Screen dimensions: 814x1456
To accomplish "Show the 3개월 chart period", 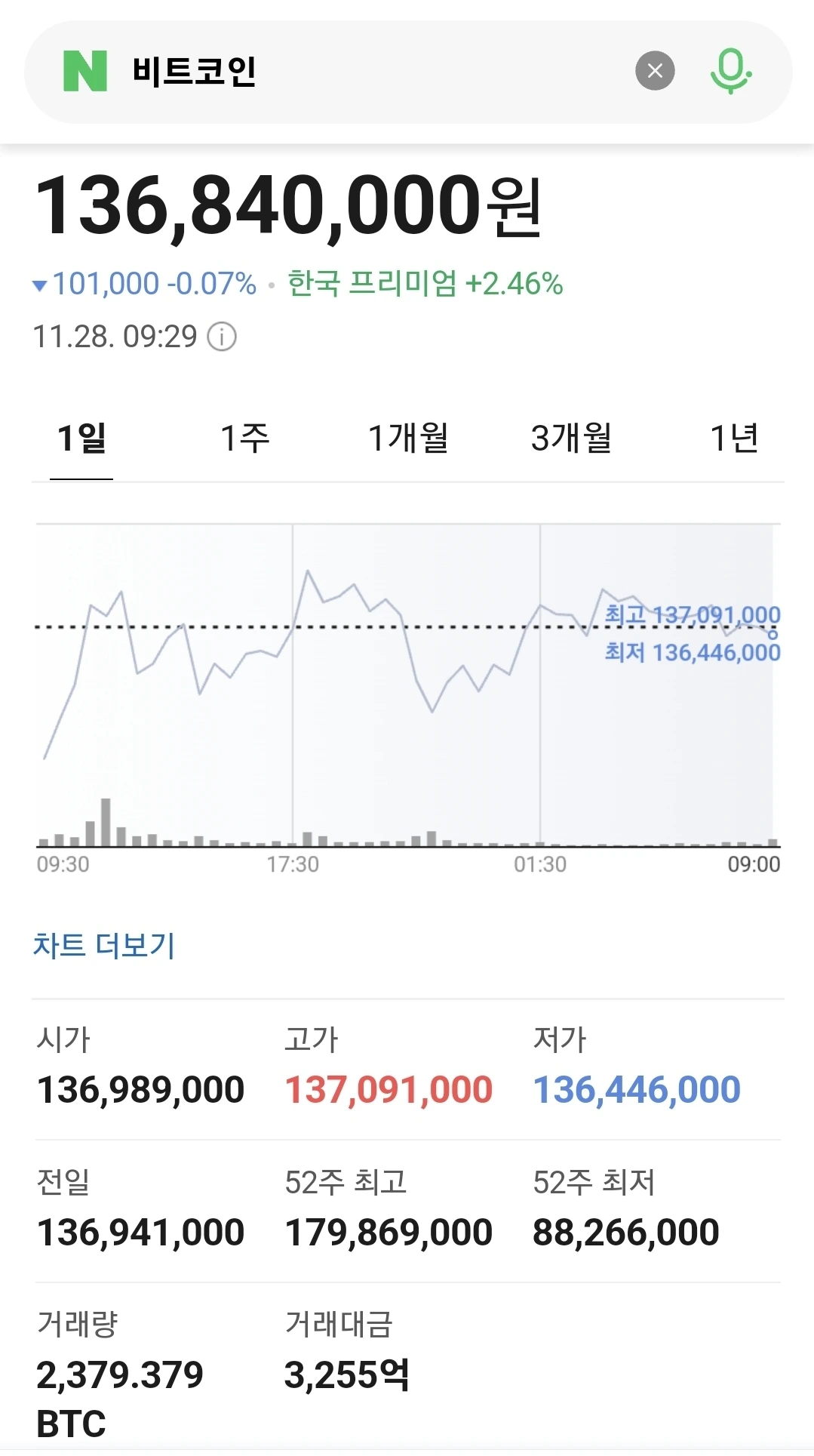I will coord(571,438).
